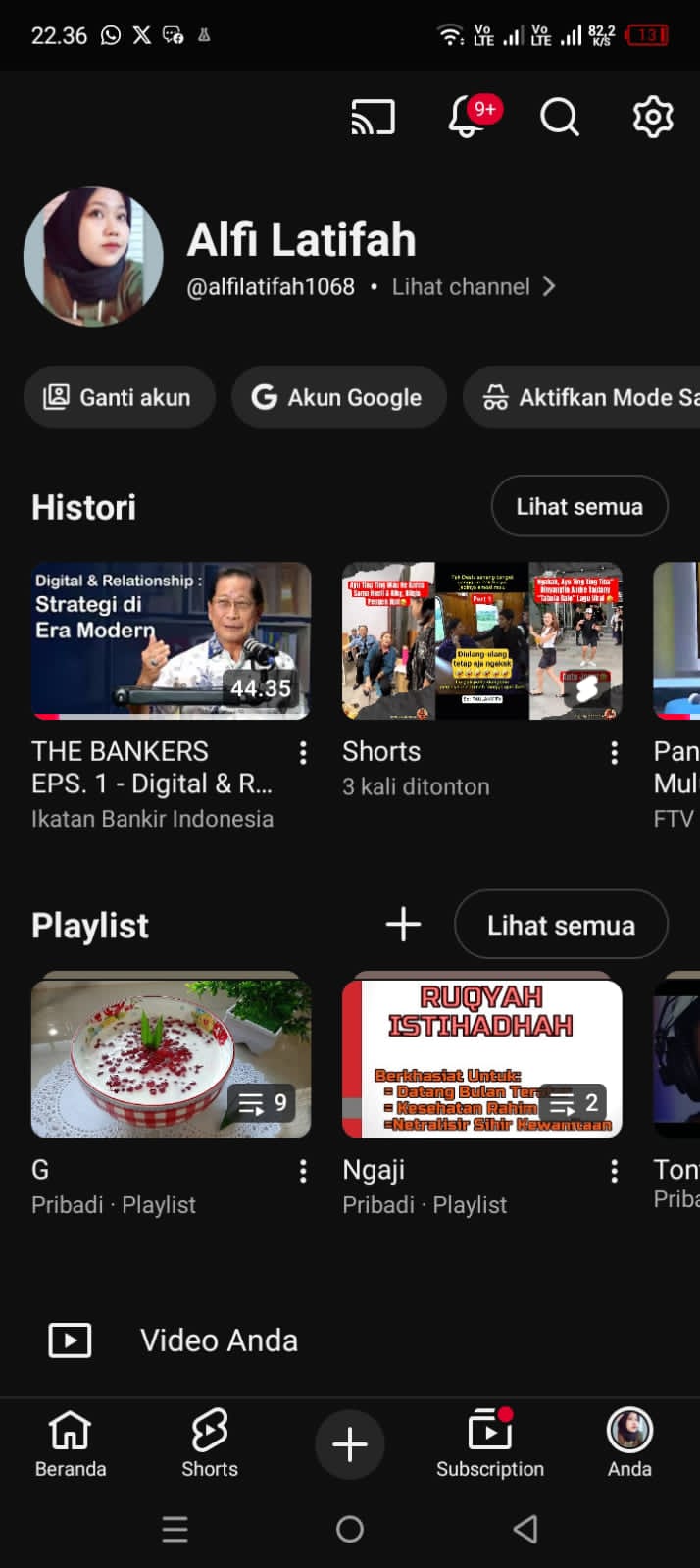Tap the Ganti akun chip
700x1568 pixels.
[119, 397]
